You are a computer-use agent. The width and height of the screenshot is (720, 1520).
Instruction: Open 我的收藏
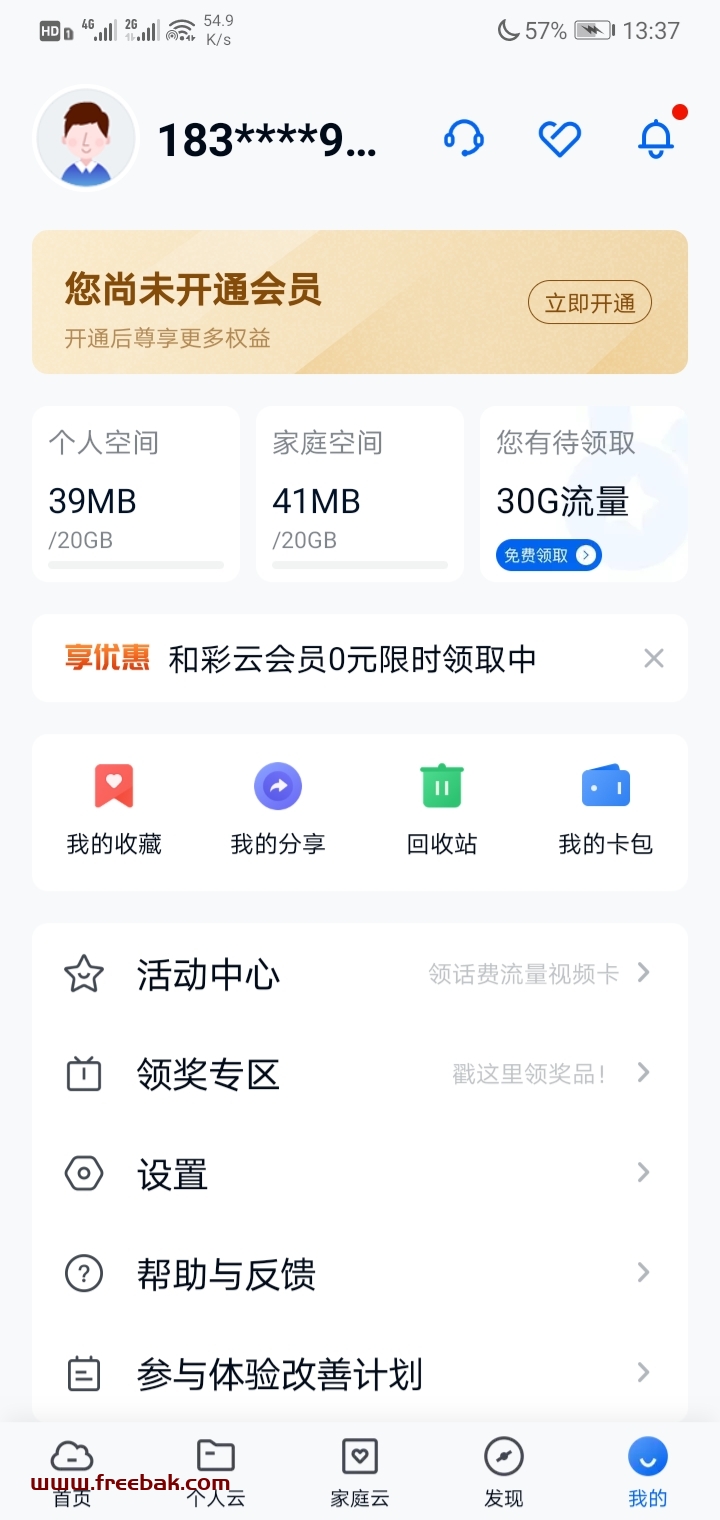[114, 811]
